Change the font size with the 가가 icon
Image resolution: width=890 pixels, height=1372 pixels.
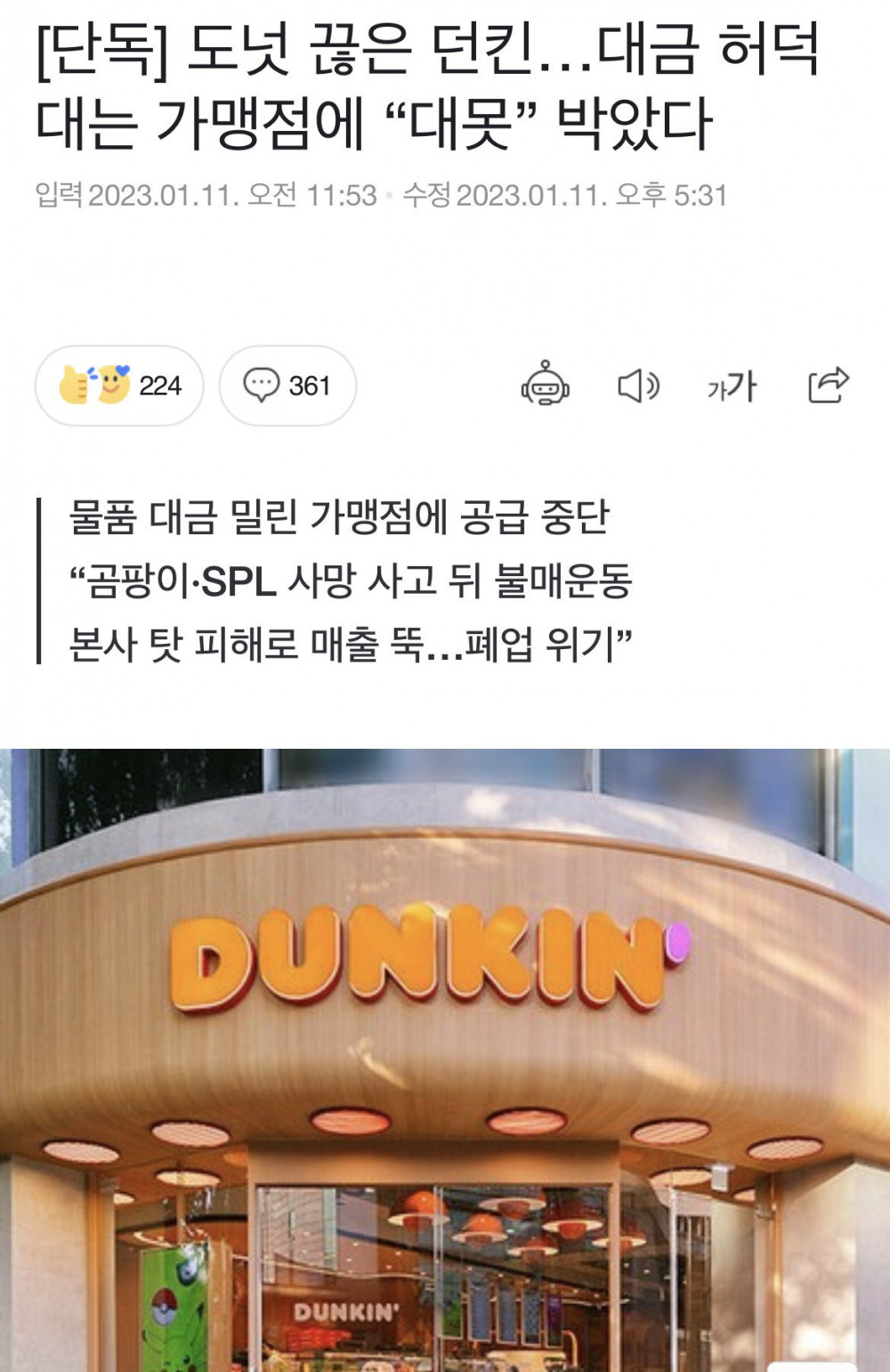tap(732, 386)
